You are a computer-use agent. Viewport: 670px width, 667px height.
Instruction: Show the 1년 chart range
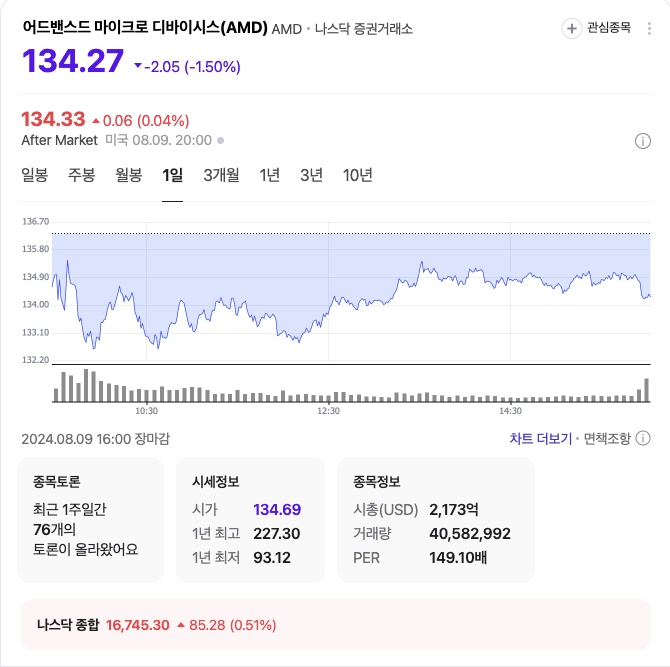pos(270,175)
